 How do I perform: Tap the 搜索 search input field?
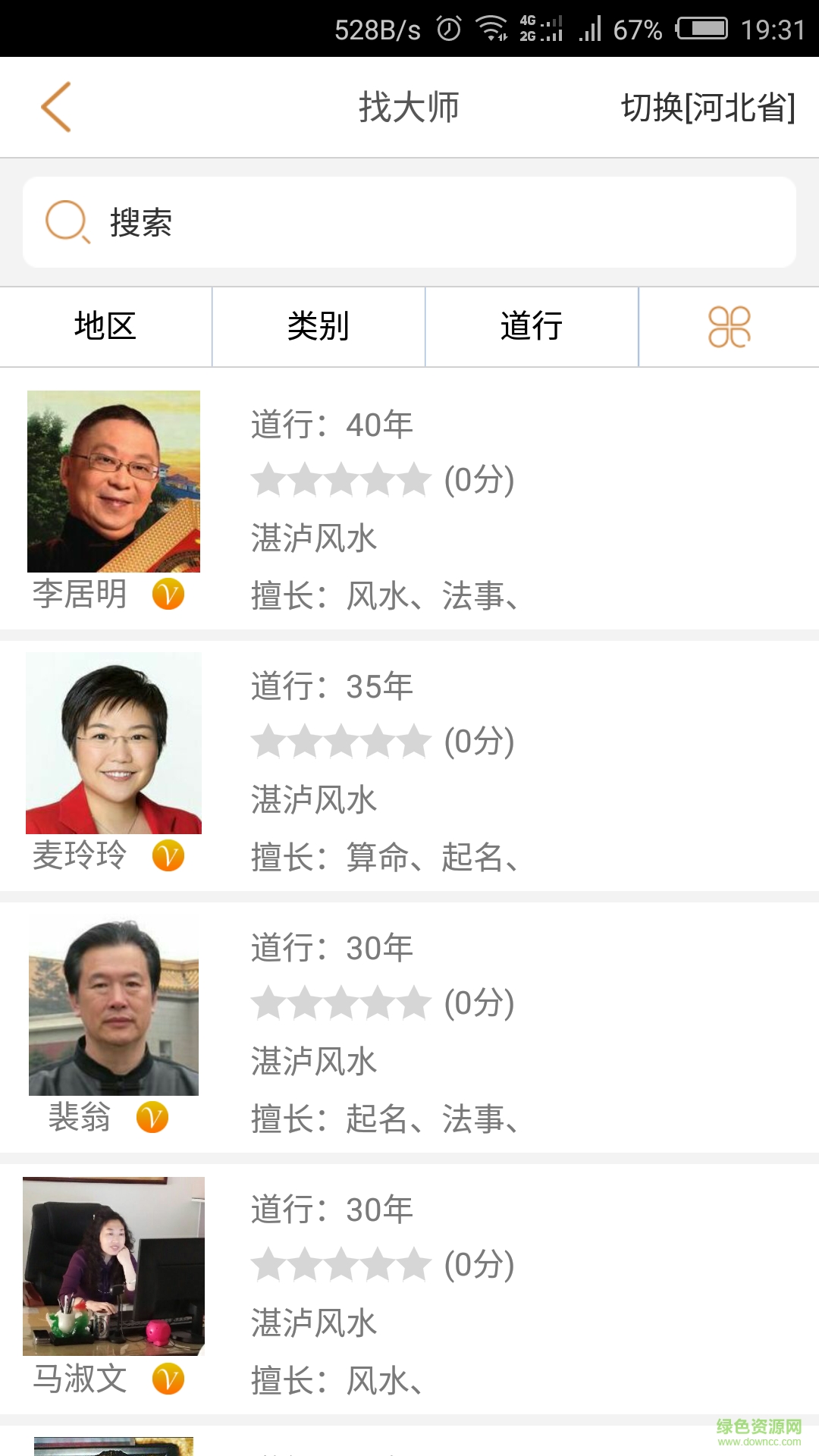[409, 221]
